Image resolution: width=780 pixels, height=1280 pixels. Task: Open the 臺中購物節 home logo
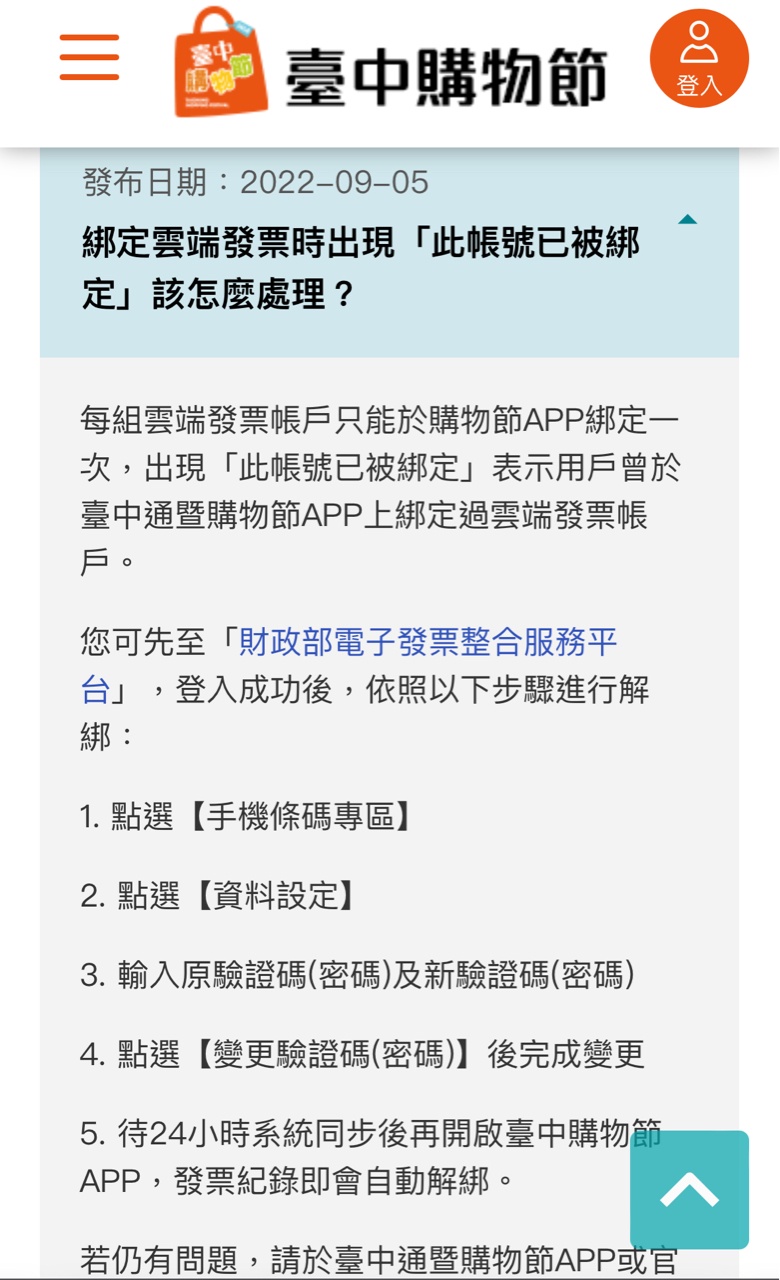(390, 62)
